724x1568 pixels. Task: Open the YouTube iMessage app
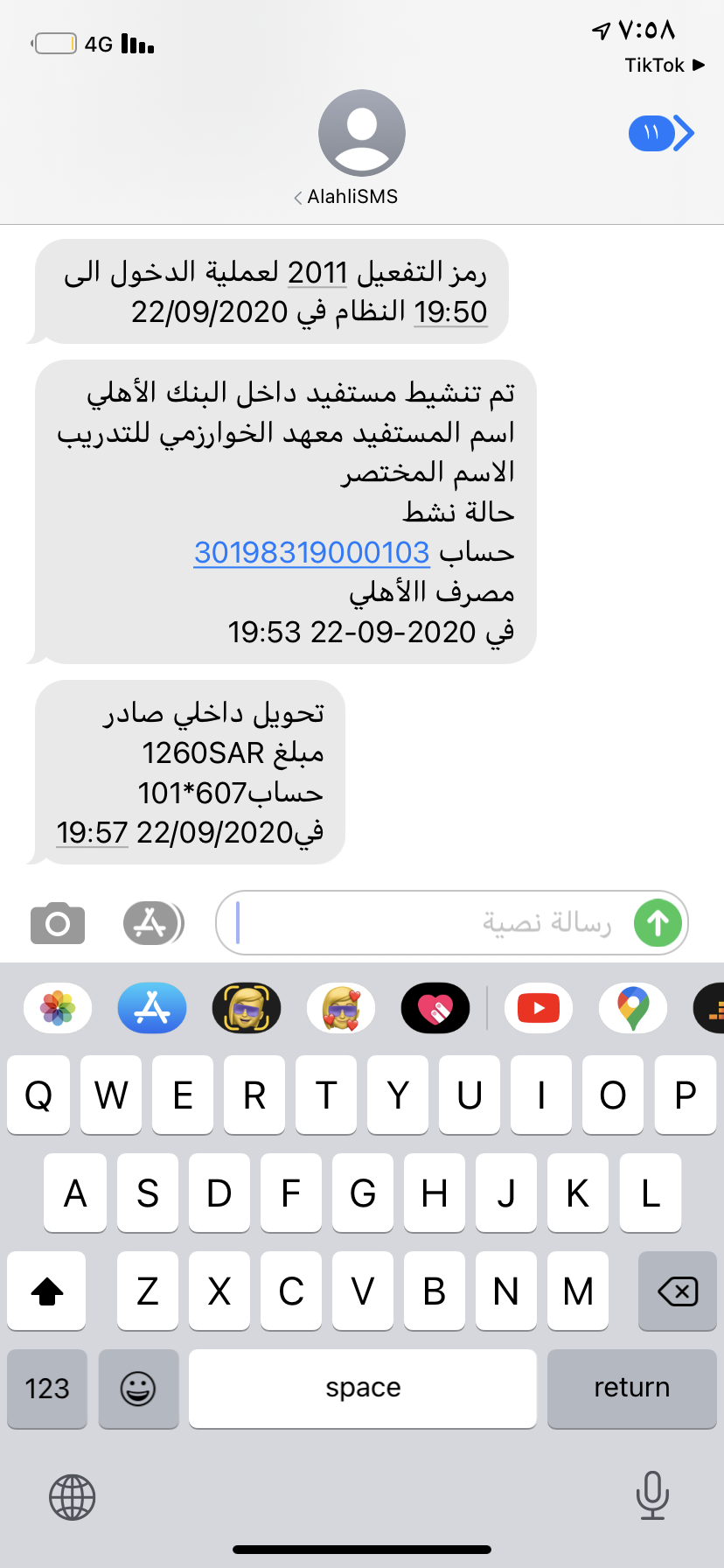coord(539,1008)
